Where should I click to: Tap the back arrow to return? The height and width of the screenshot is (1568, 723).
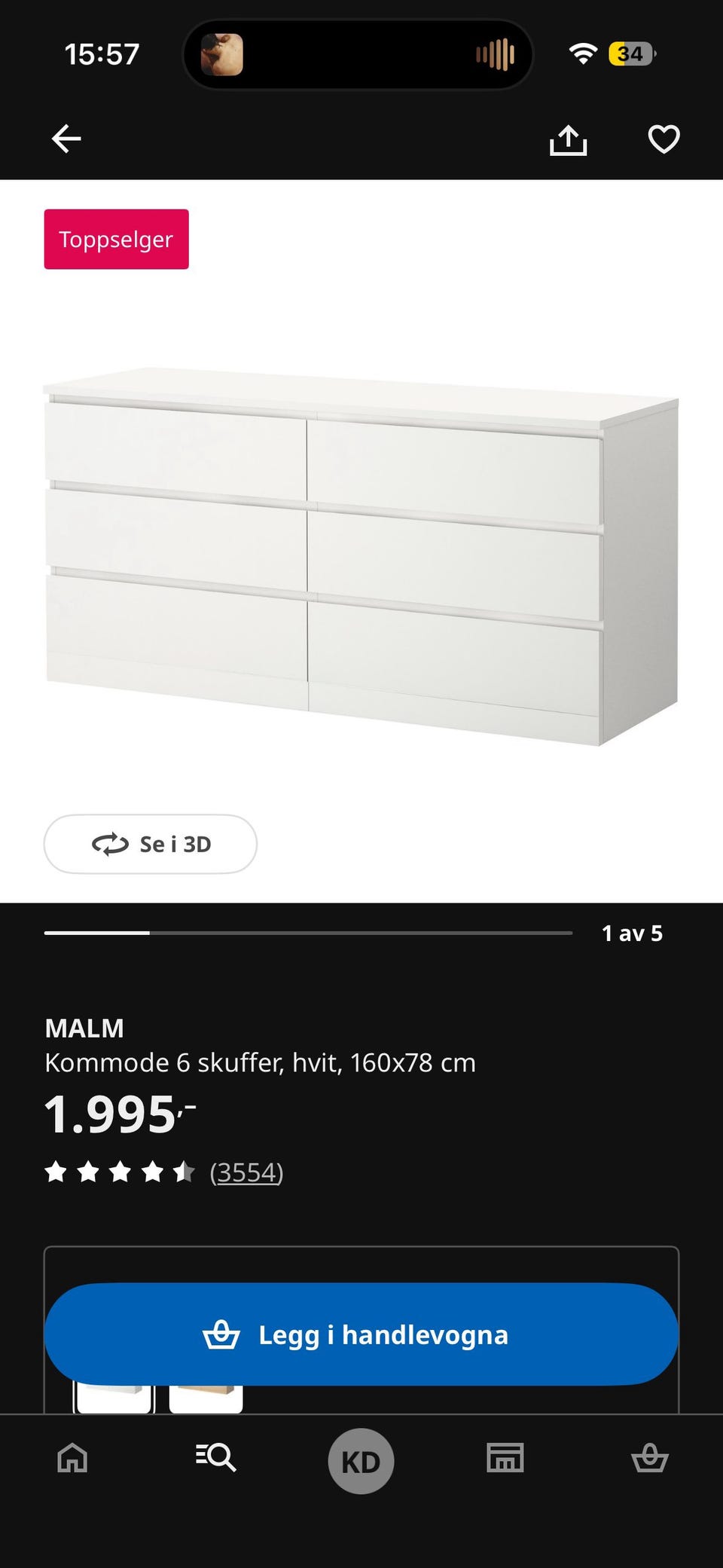(66, 138)
